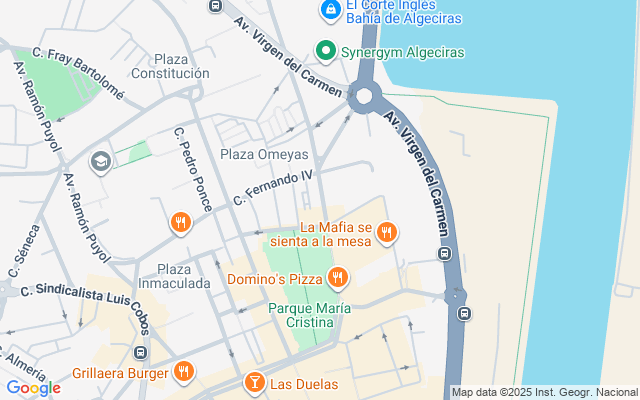640x400 pixels.
Task: Open the Google logo link
Action: tap(33, 388)
